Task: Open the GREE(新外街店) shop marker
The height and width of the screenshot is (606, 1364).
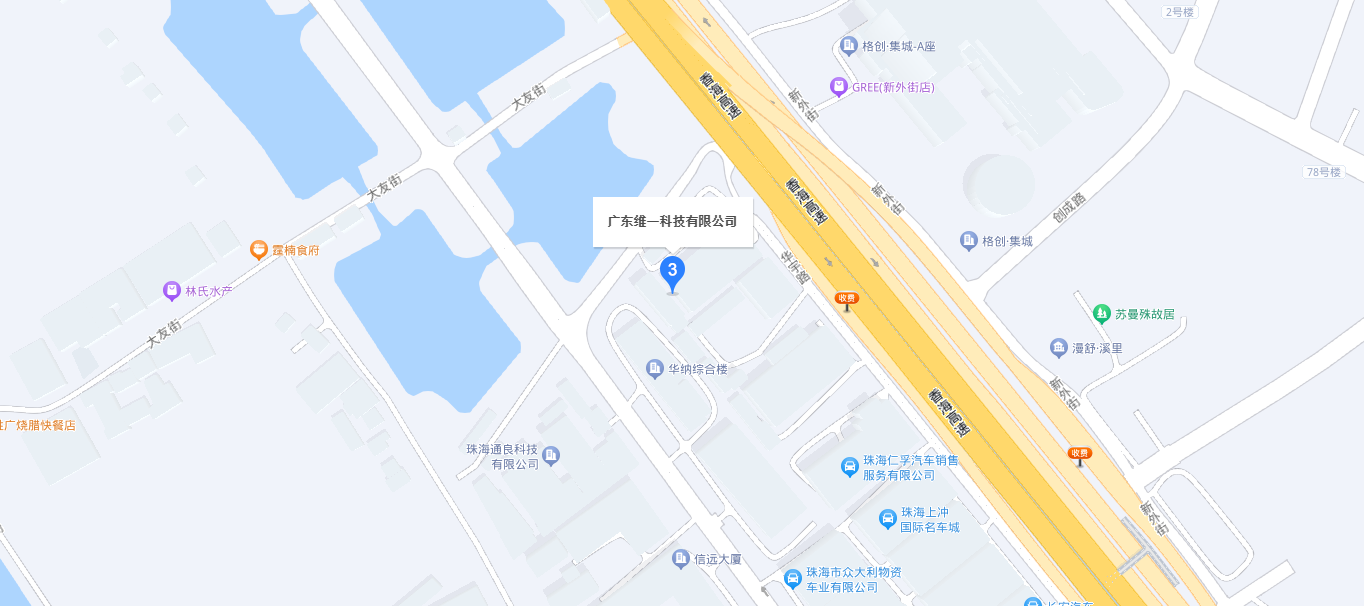Action: tap(839, 87)
